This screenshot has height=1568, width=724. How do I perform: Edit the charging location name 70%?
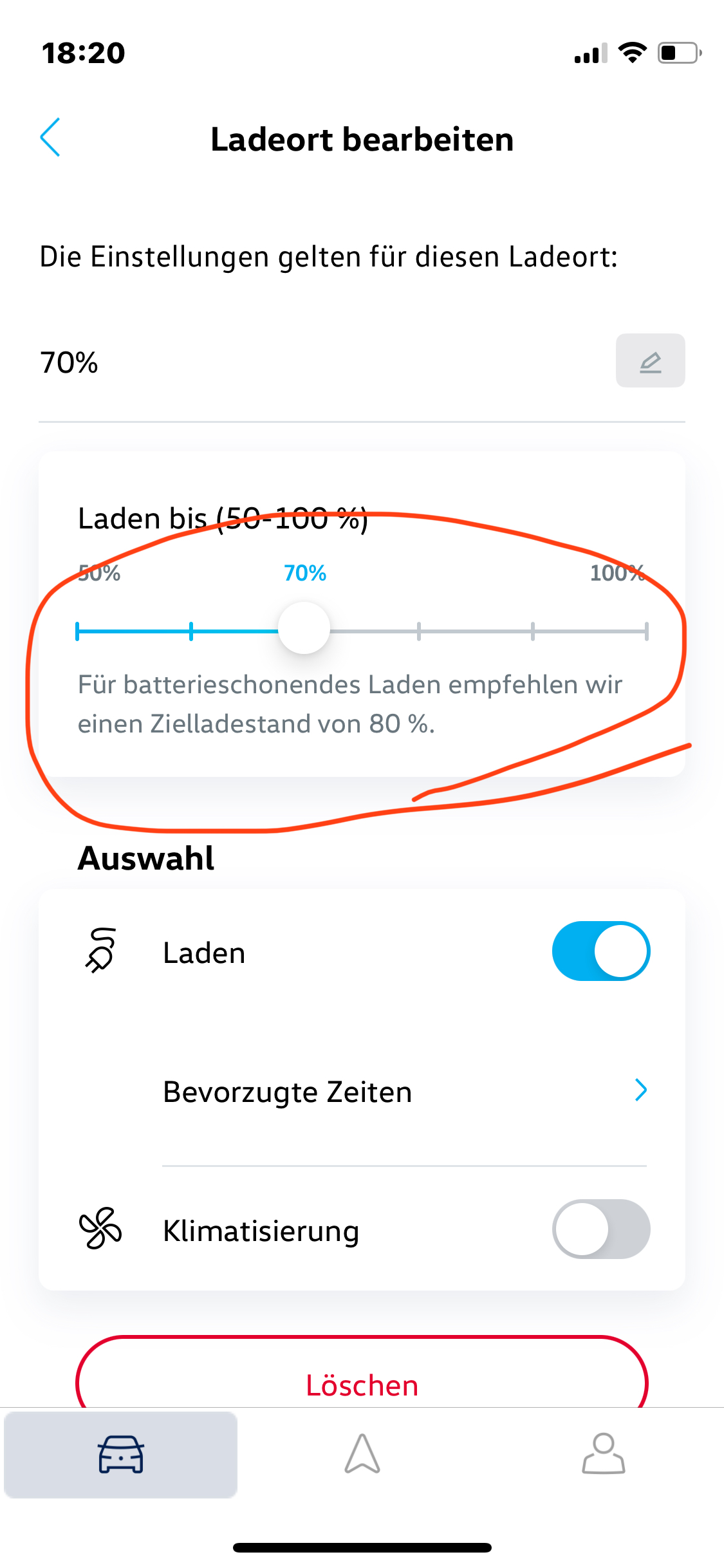click(650, 361)
